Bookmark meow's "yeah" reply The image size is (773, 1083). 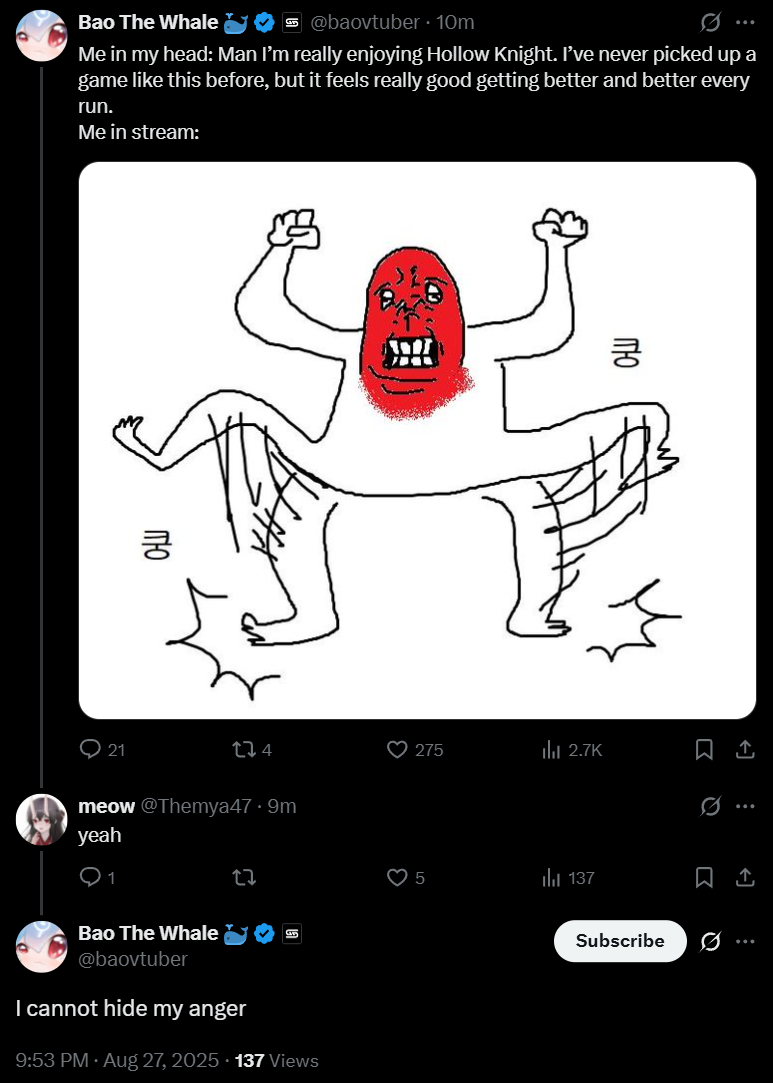click(x=704, y=877)
